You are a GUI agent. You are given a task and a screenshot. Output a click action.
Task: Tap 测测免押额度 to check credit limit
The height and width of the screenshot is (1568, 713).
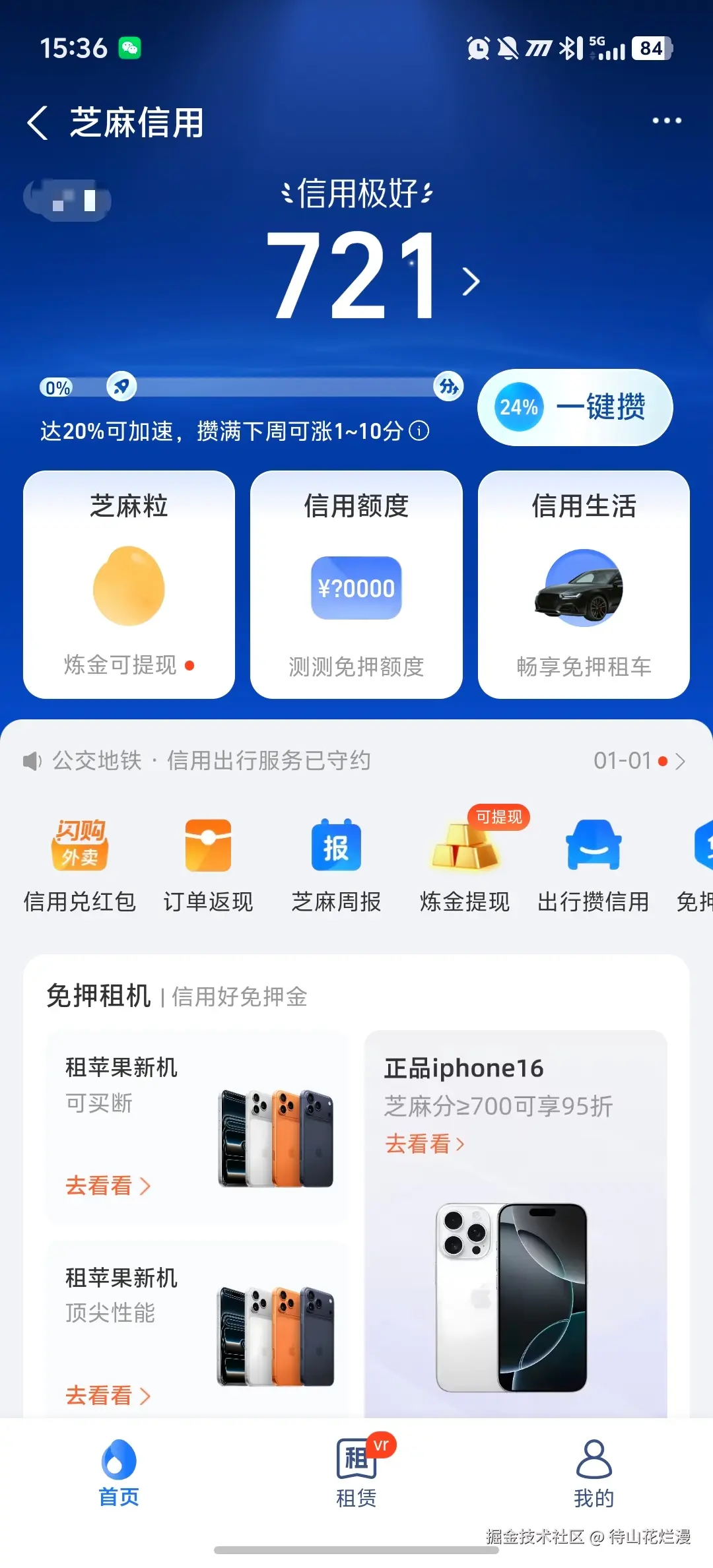pyautogui.click(x=356, y=668)
